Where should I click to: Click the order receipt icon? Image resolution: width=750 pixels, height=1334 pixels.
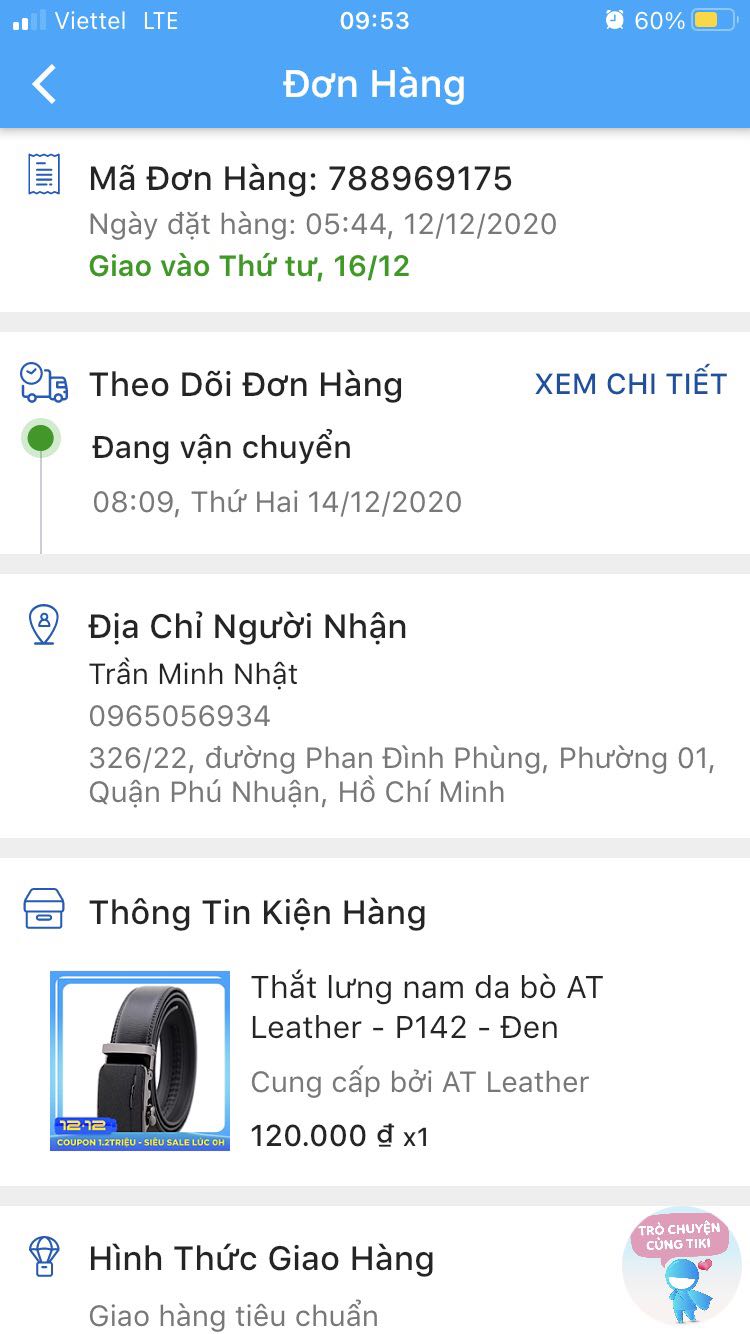(42, 175)
